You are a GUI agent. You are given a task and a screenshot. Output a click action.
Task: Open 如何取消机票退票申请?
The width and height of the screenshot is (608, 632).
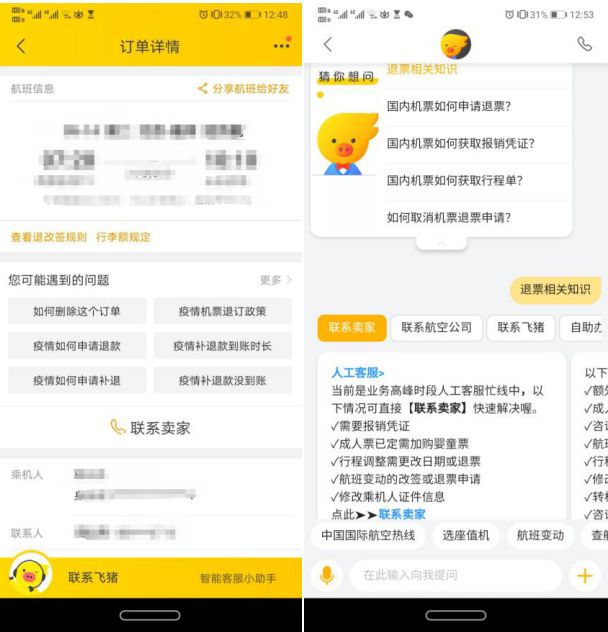pyautogui.click(x=449, y=217)
